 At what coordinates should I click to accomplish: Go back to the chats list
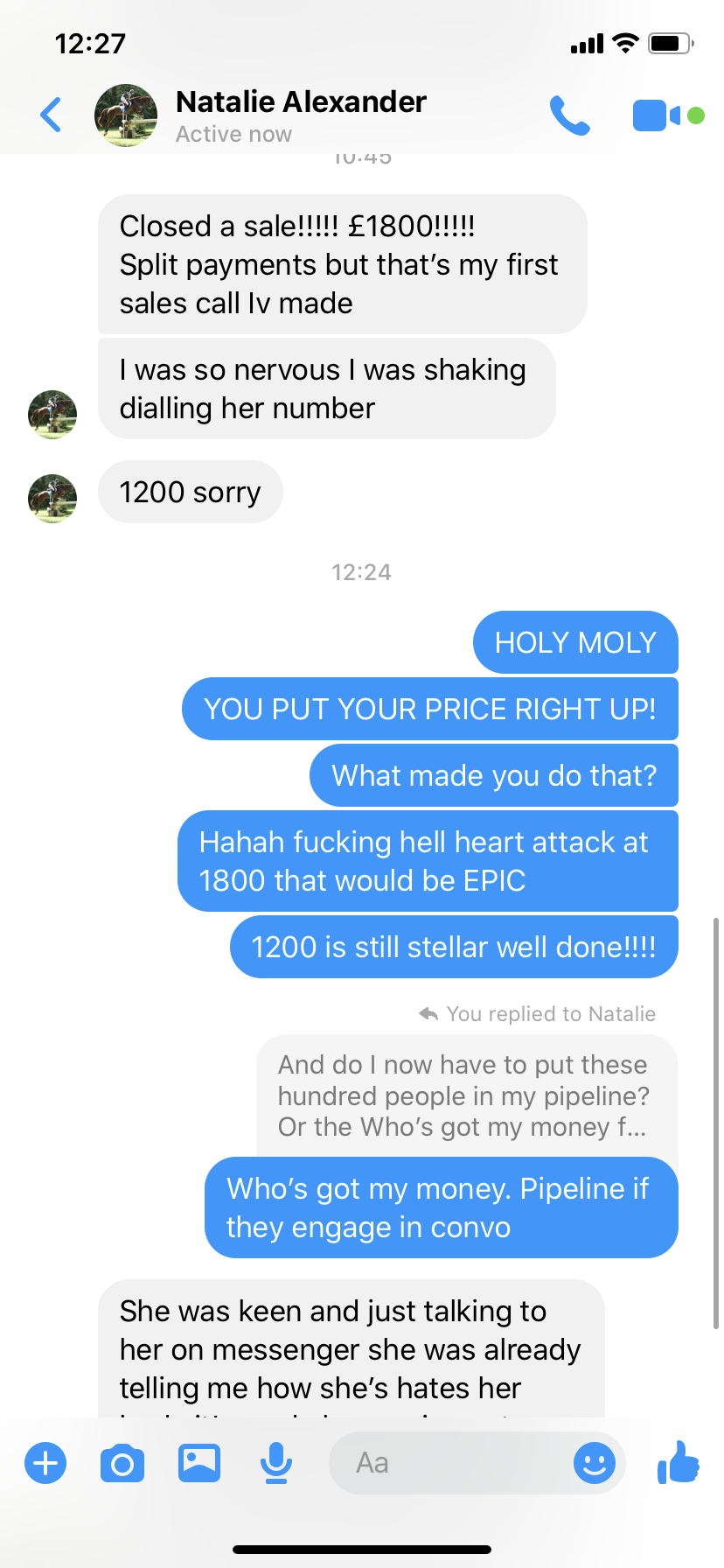[x=51, y=115]
